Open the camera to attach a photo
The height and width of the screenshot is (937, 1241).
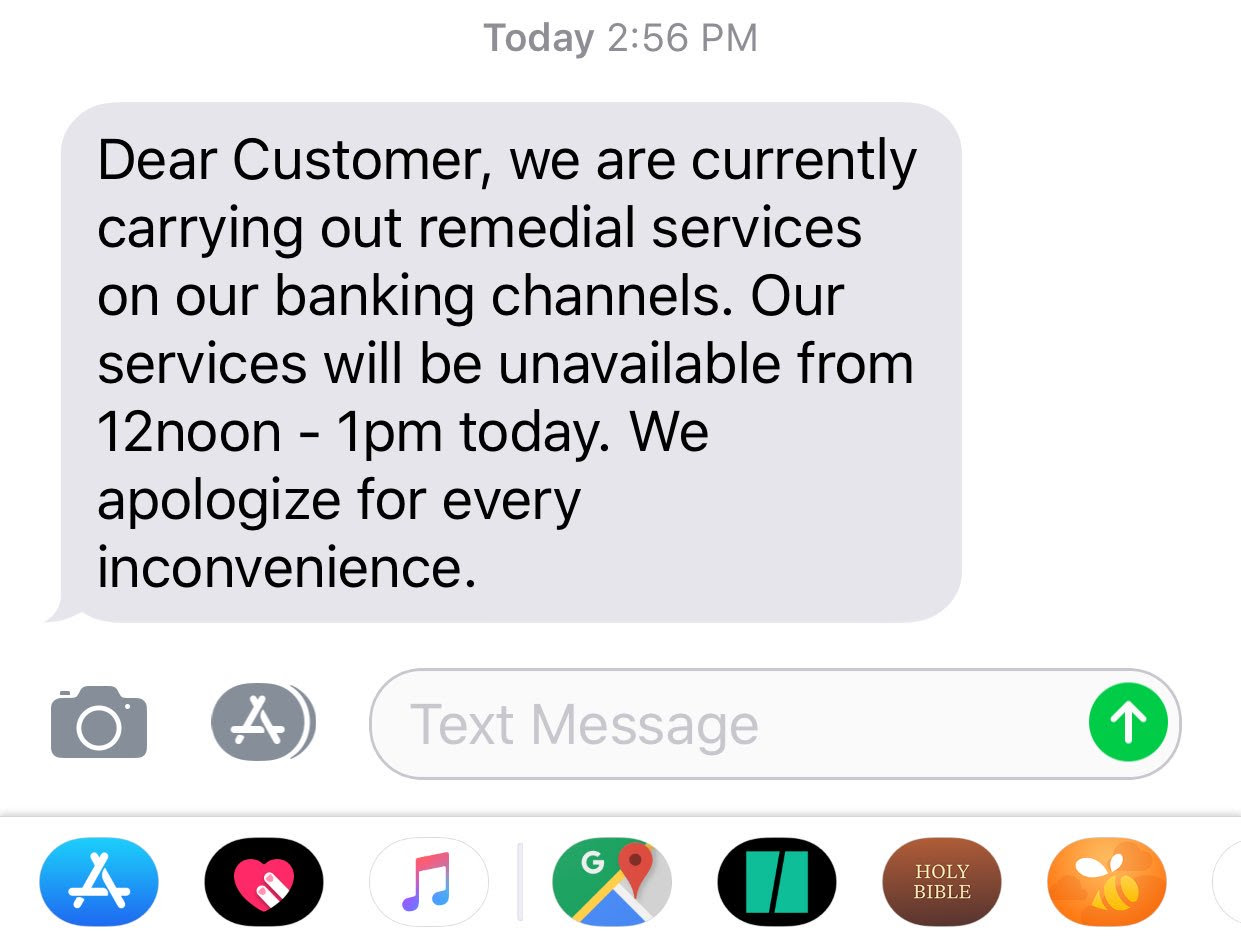pyautogui.click(x=98, y=722)
